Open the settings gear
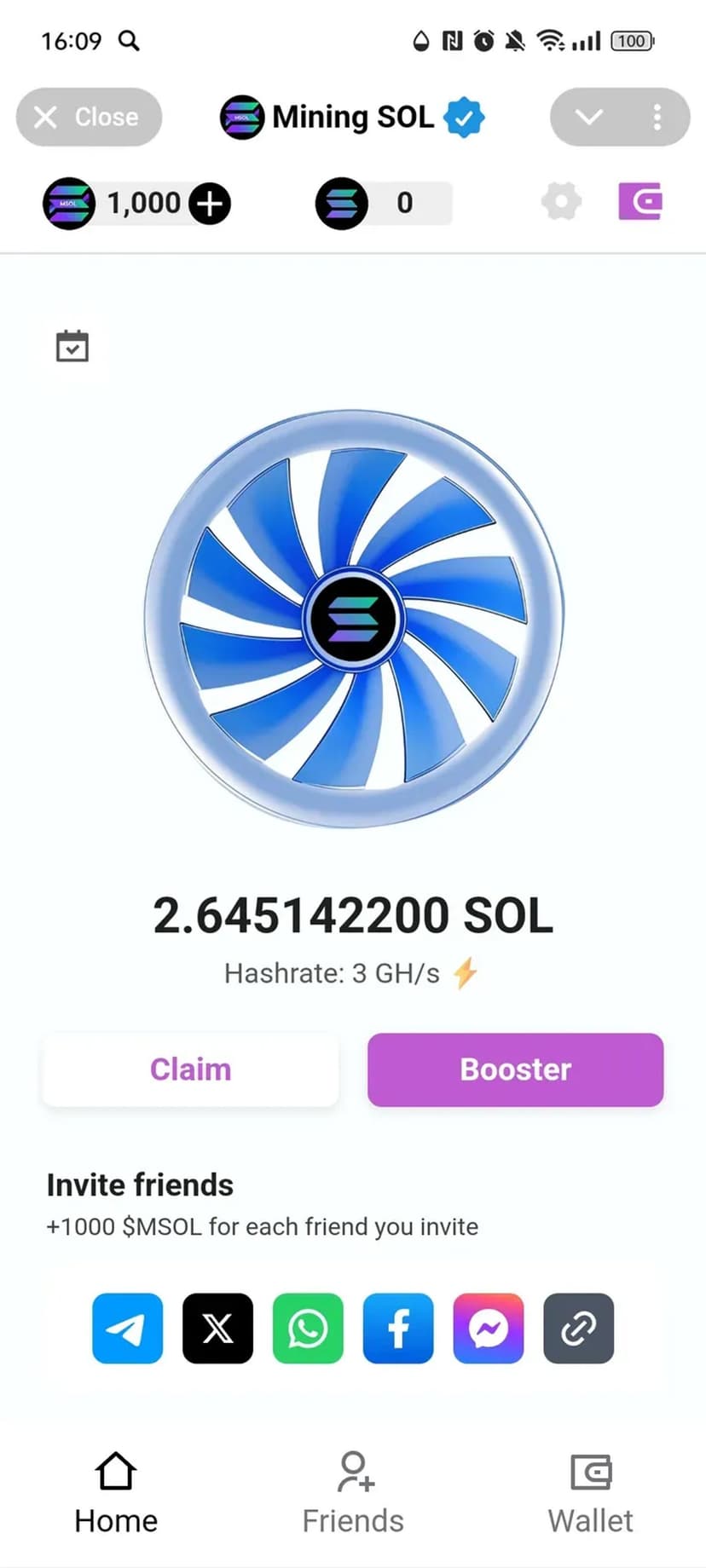This screenshot has width=706, height=1568. pyautogui.click(x=561, y=202)
